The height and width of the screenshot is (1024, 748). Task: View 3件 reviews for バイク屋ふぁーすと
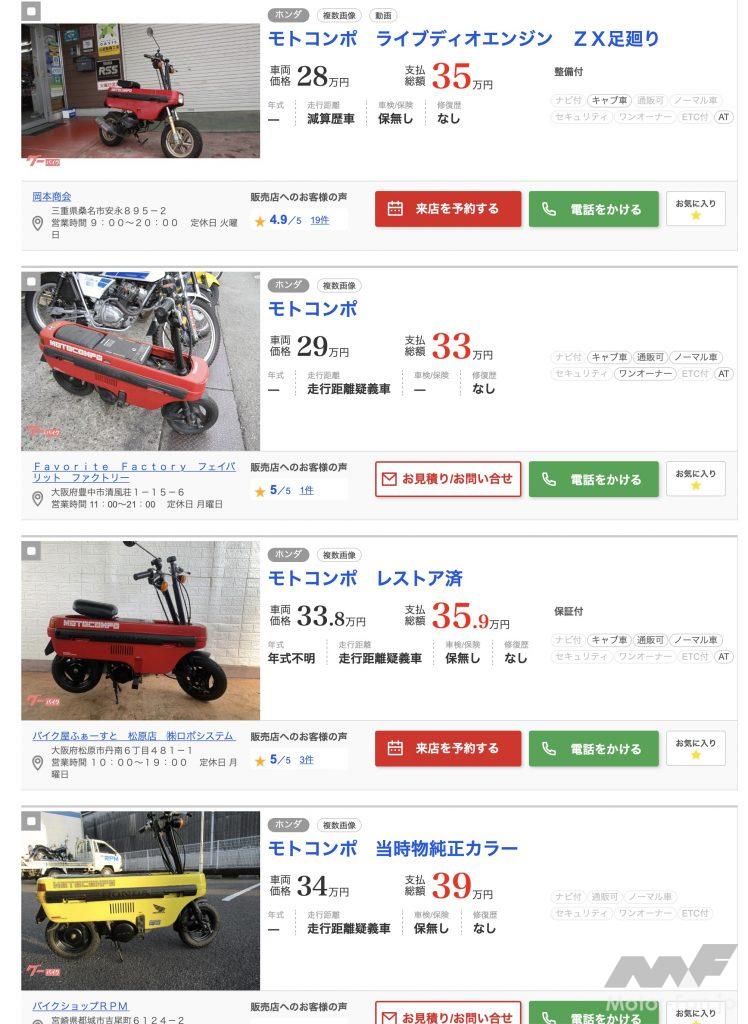[x=306, y=760]
